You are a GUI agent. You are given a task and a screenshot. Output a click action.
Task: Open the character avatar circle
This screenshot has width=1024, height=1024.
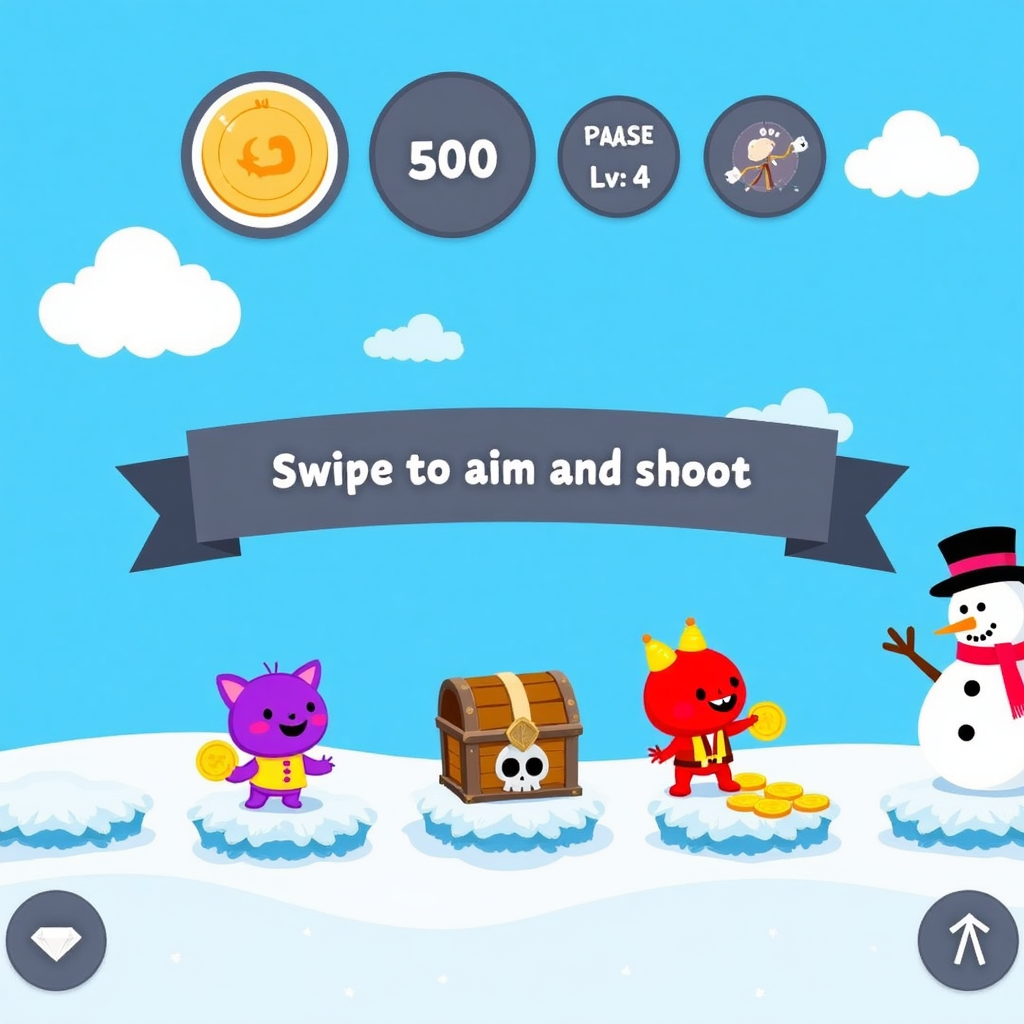point(764,156)
